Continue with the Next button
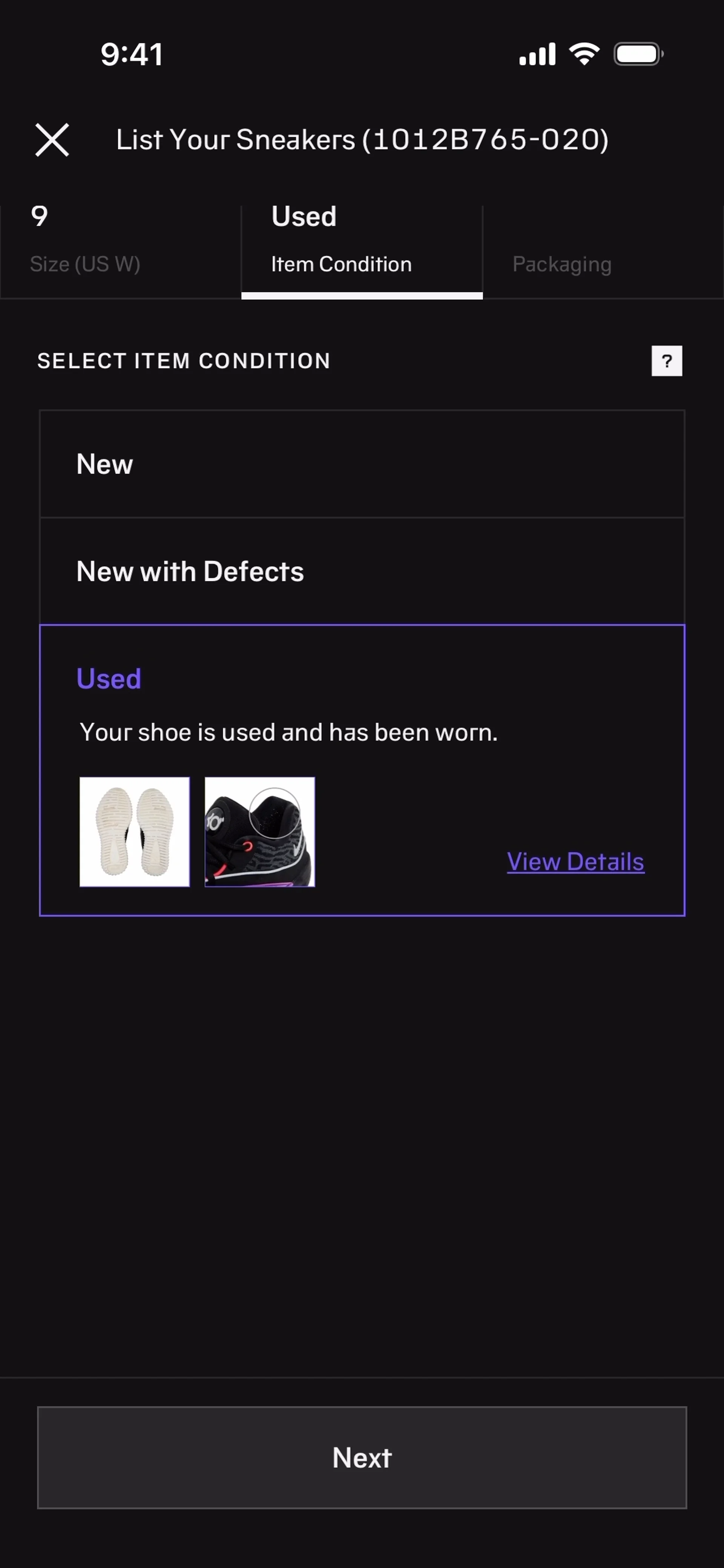 tap(362, 1457)
